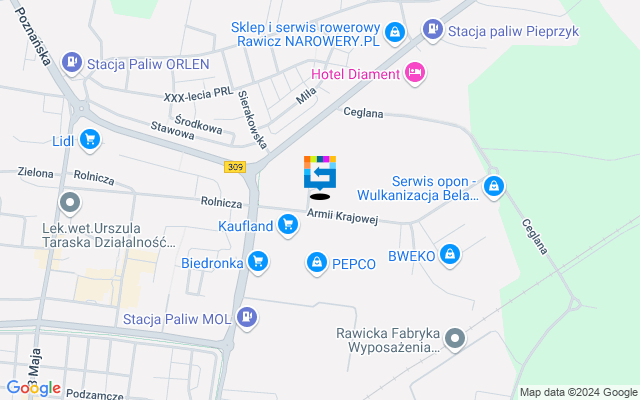Open the NAROWERY.PL bike shop pin

(395, 35)
